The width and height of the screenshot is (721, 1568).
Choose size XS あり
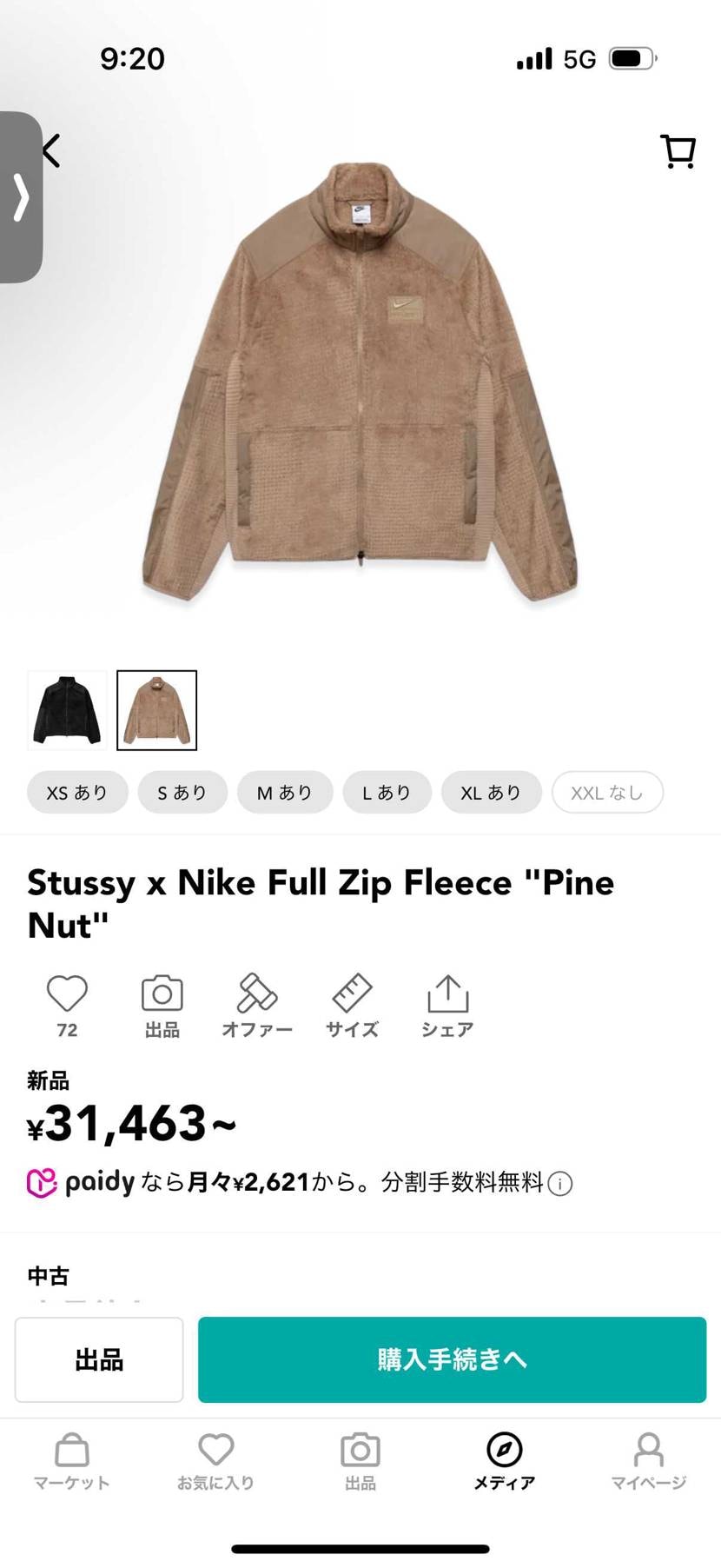pos(77,793)
